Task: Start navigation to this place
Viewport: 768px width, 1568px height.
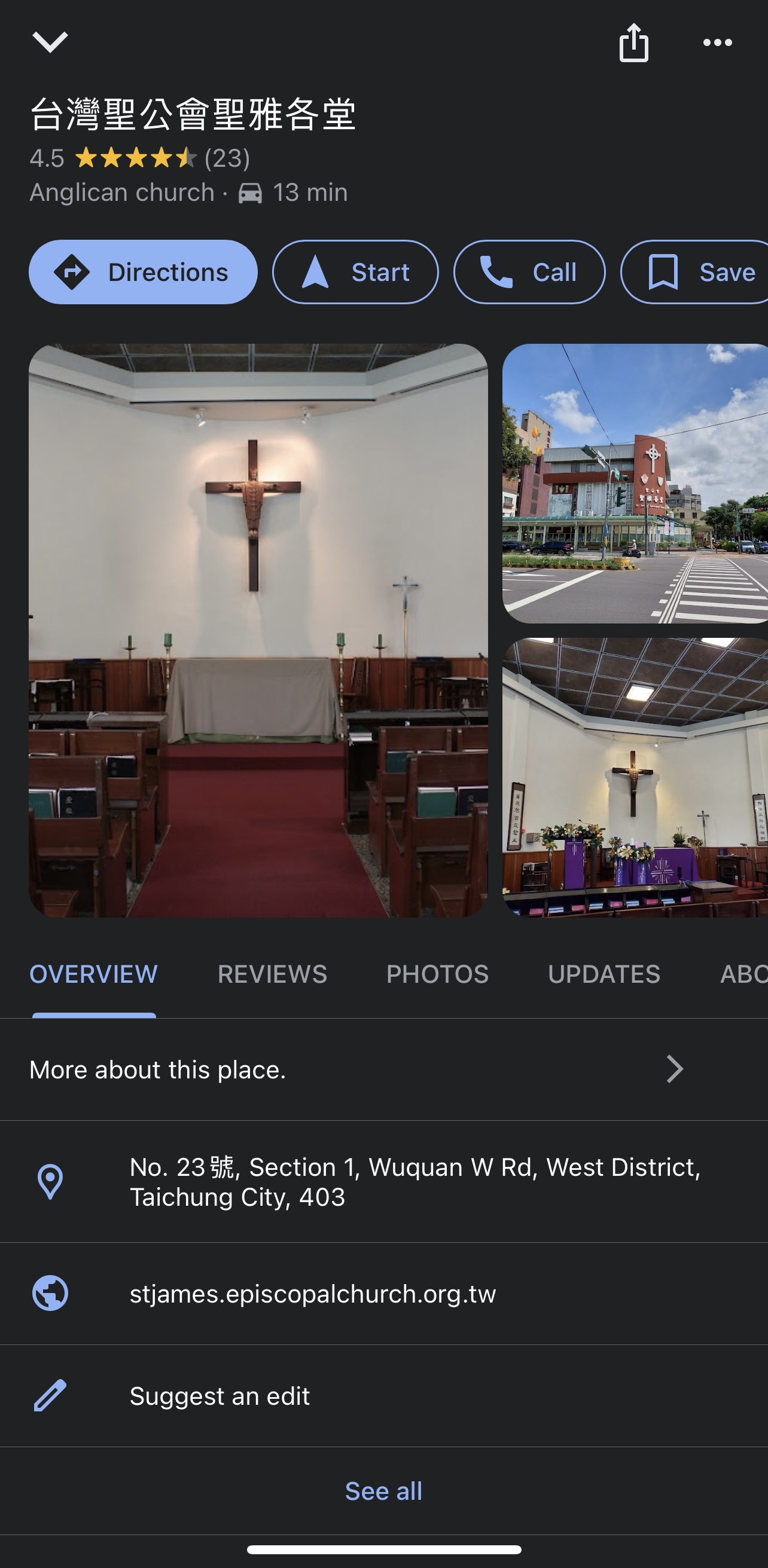Action: [355, 272]
